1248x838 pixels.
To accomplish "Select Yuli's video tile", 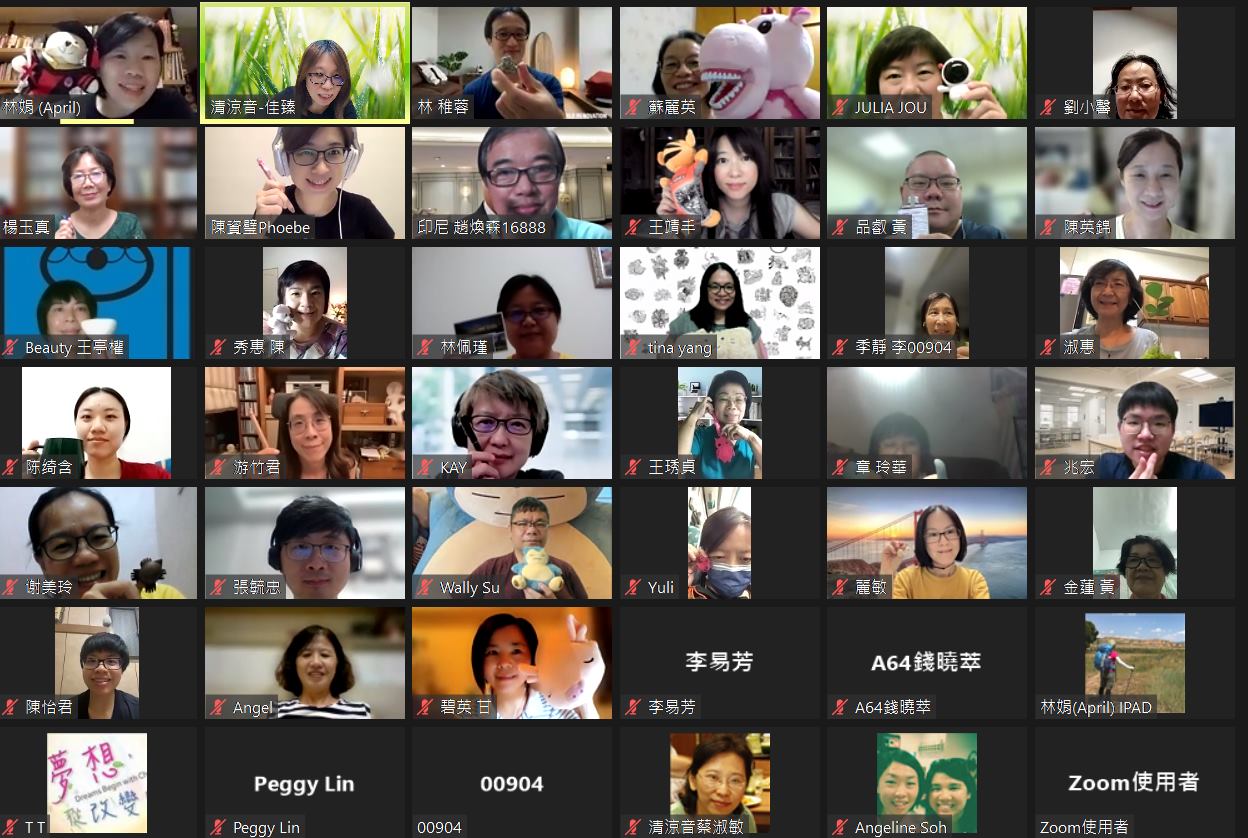I will [x=719, y=542].
